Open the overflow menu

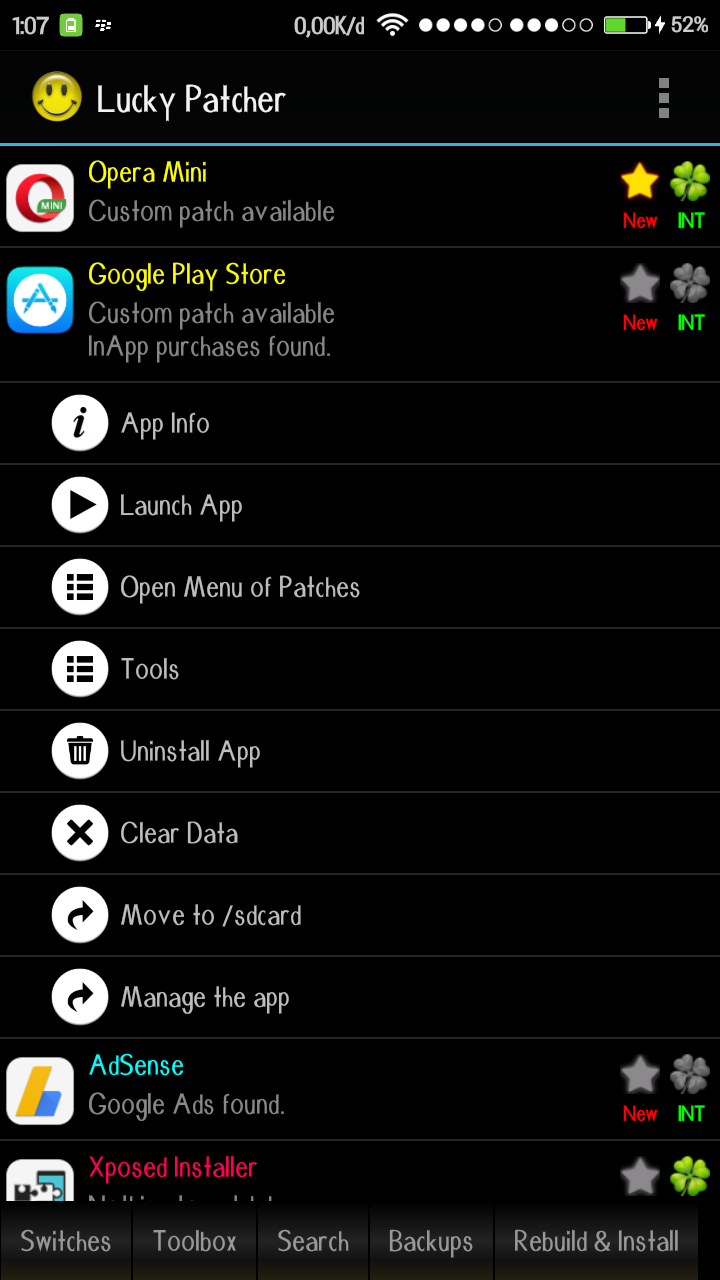click(663, 99)
